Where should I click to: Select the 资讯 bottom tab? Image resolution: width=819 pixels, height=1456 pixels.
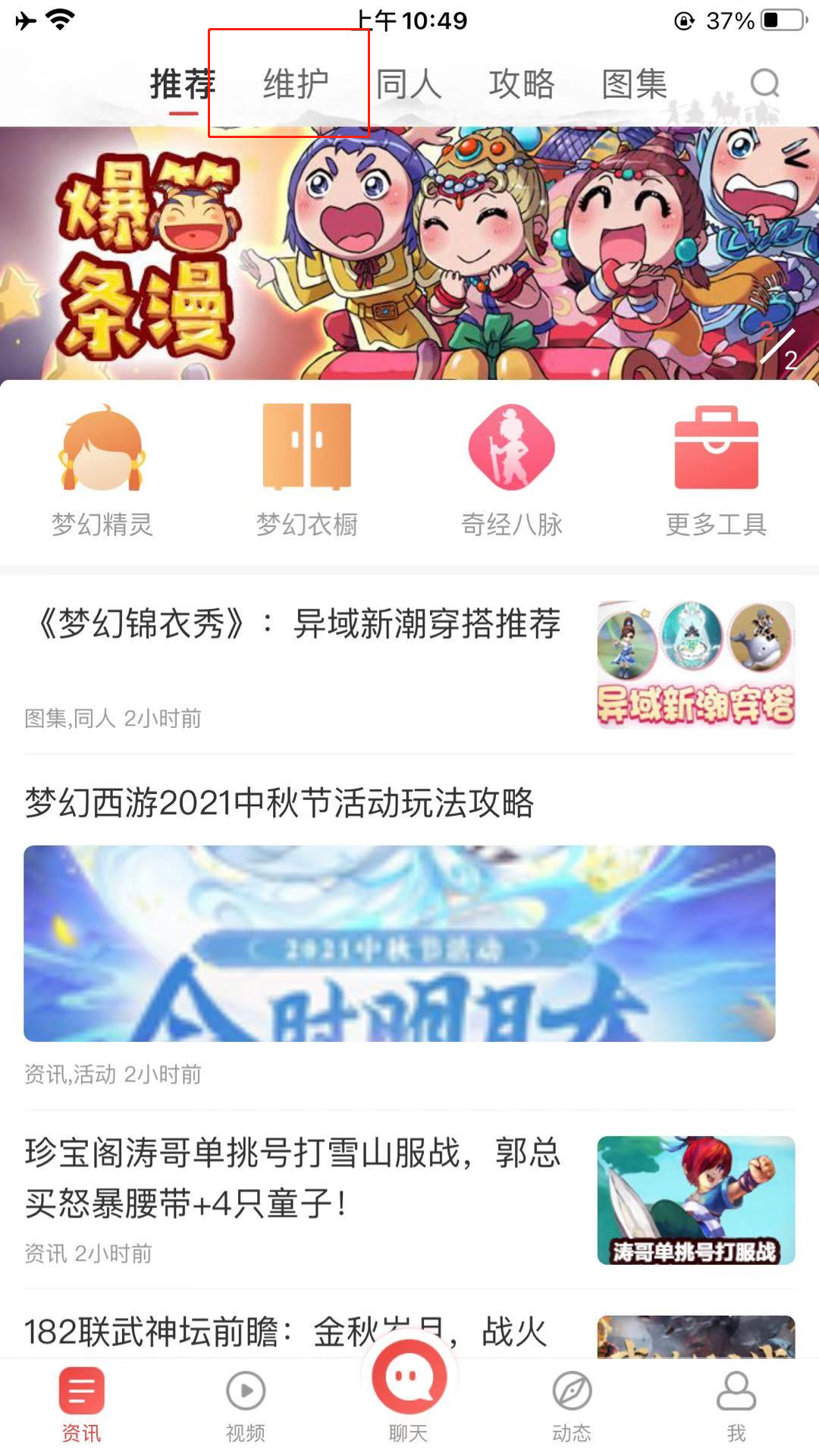pos(81,1405)
